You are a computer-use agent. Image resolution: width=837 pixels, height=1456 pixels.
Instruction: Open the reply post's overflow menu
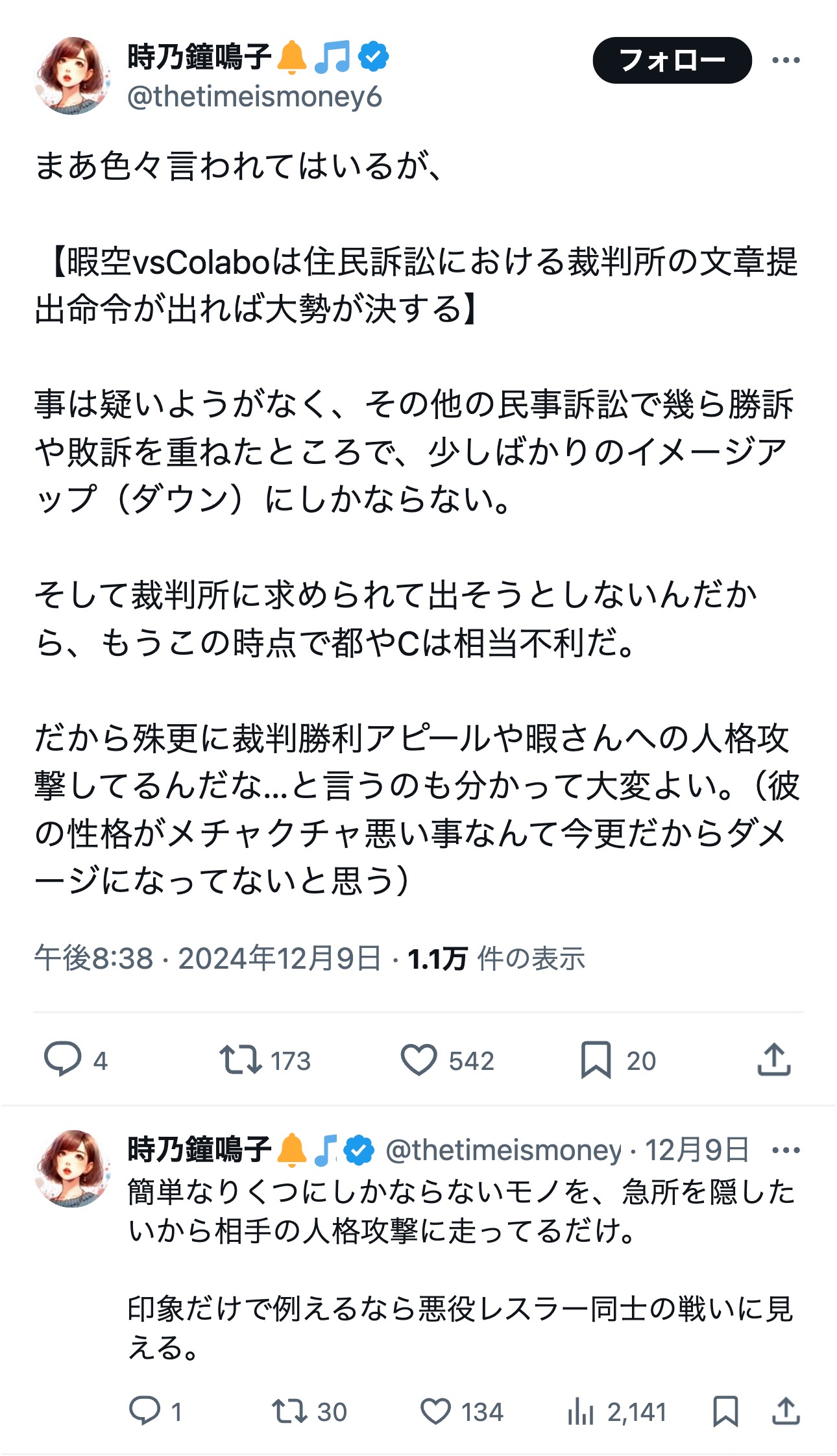point(786,1150)
